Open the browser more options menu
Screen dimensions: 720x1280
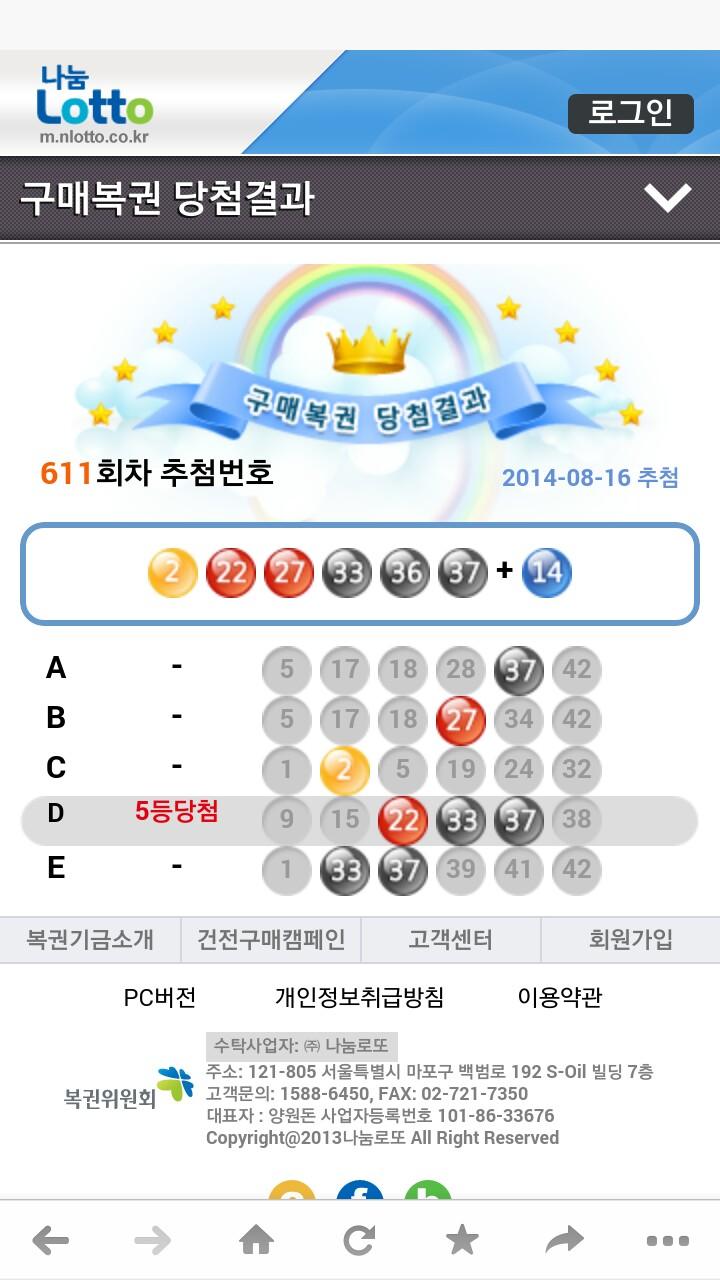click(667, 1241)
